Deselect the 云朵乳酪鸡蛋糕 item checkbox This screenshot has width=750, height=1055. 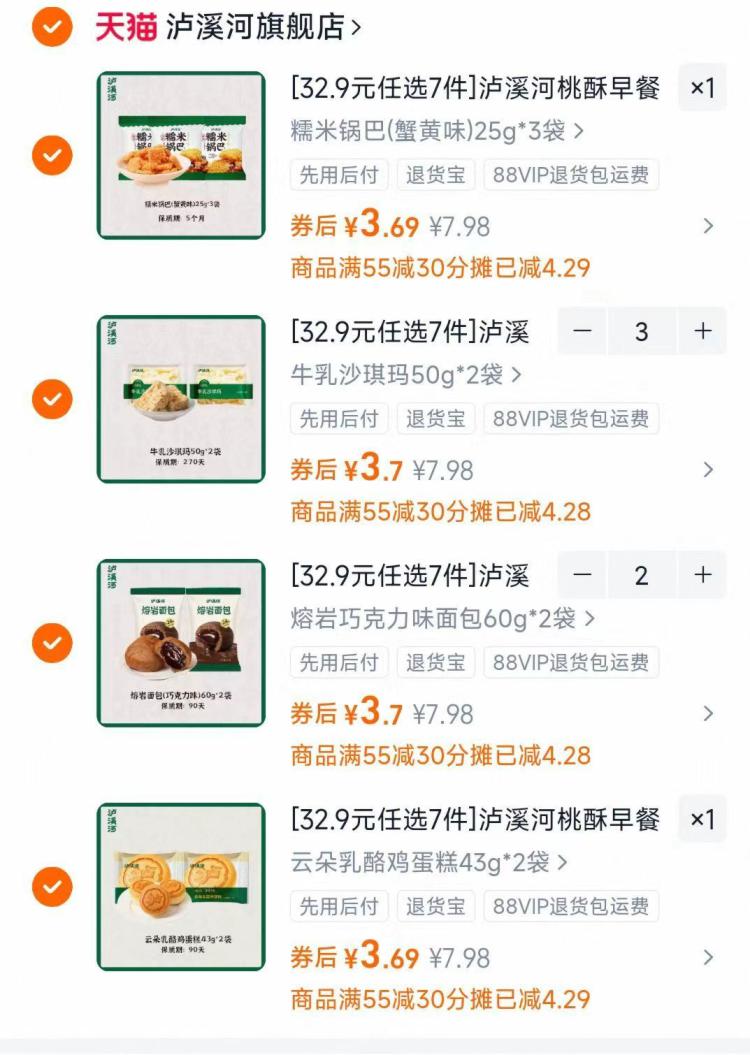52,887
